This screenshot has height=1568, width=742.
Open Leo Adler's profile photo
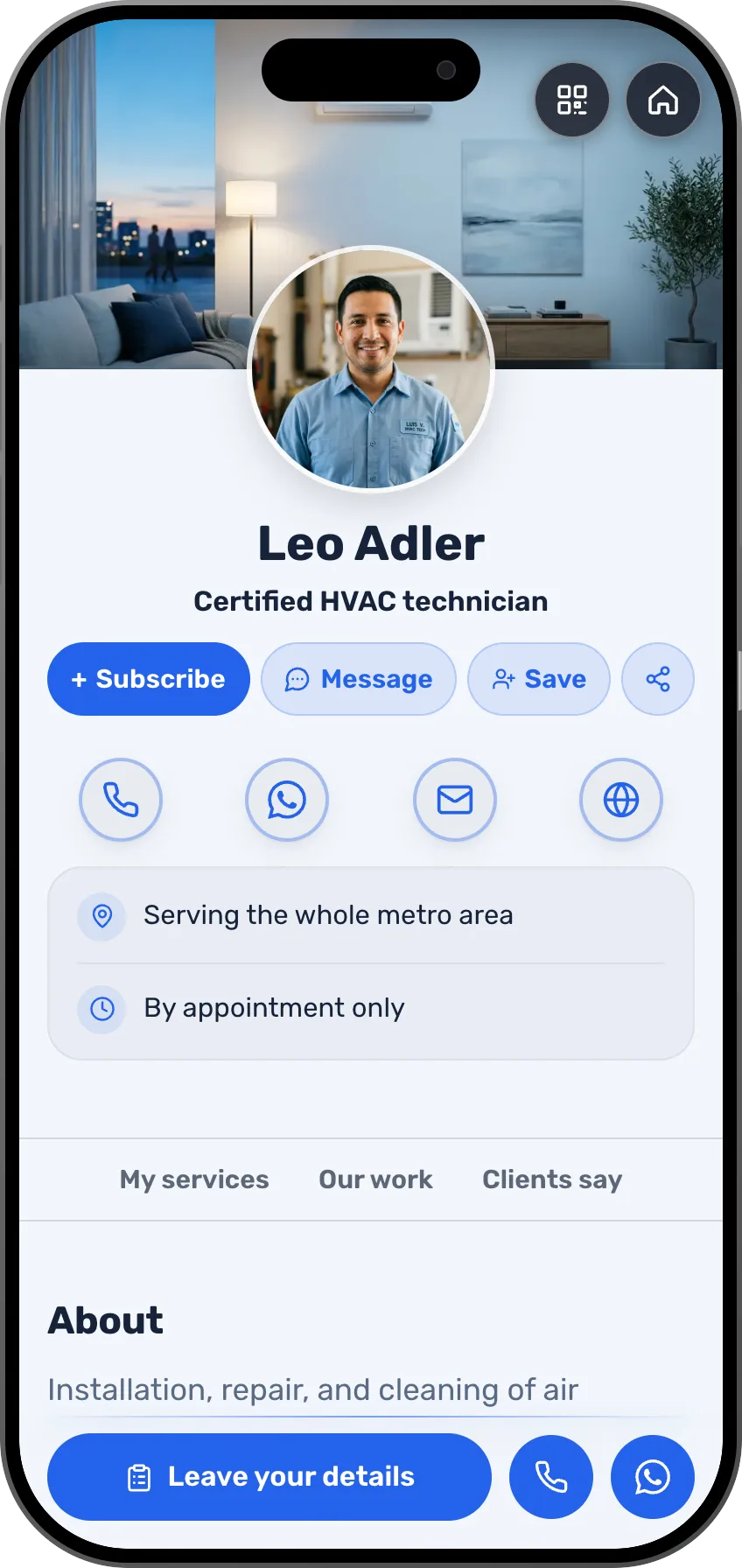pos(372,368)
